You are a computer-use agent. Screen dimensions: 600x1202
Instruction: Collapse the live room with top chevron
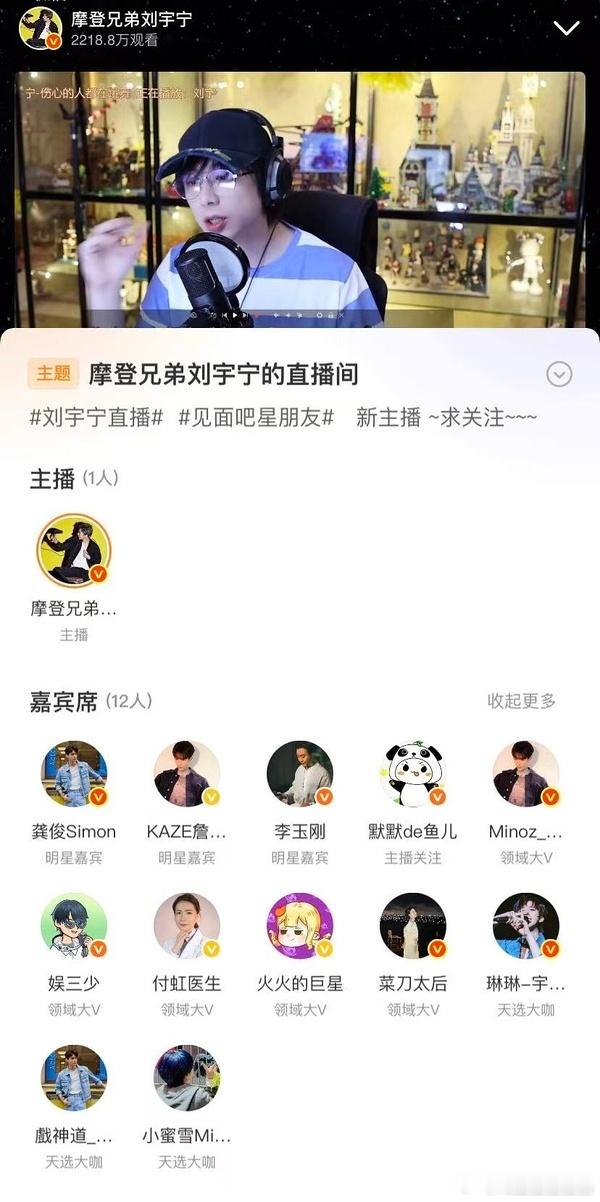pyautogui.click(x=567, y=27)
